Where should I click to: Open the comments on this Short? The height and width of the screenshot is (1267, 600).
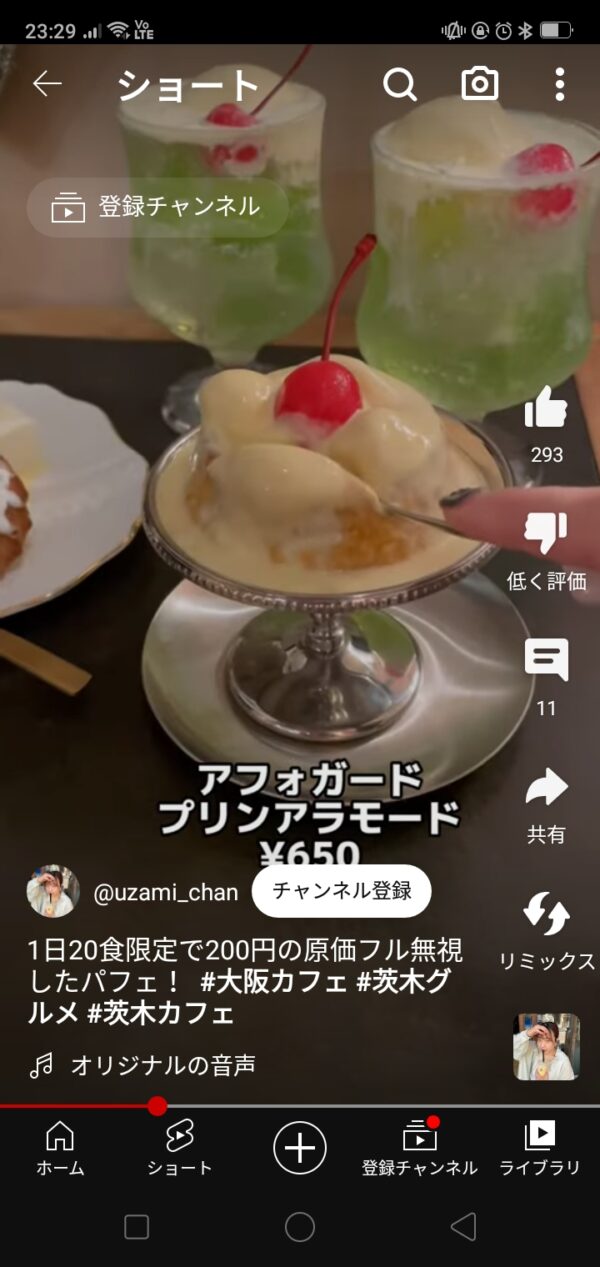pyautogui.click(x=546, y=660)
